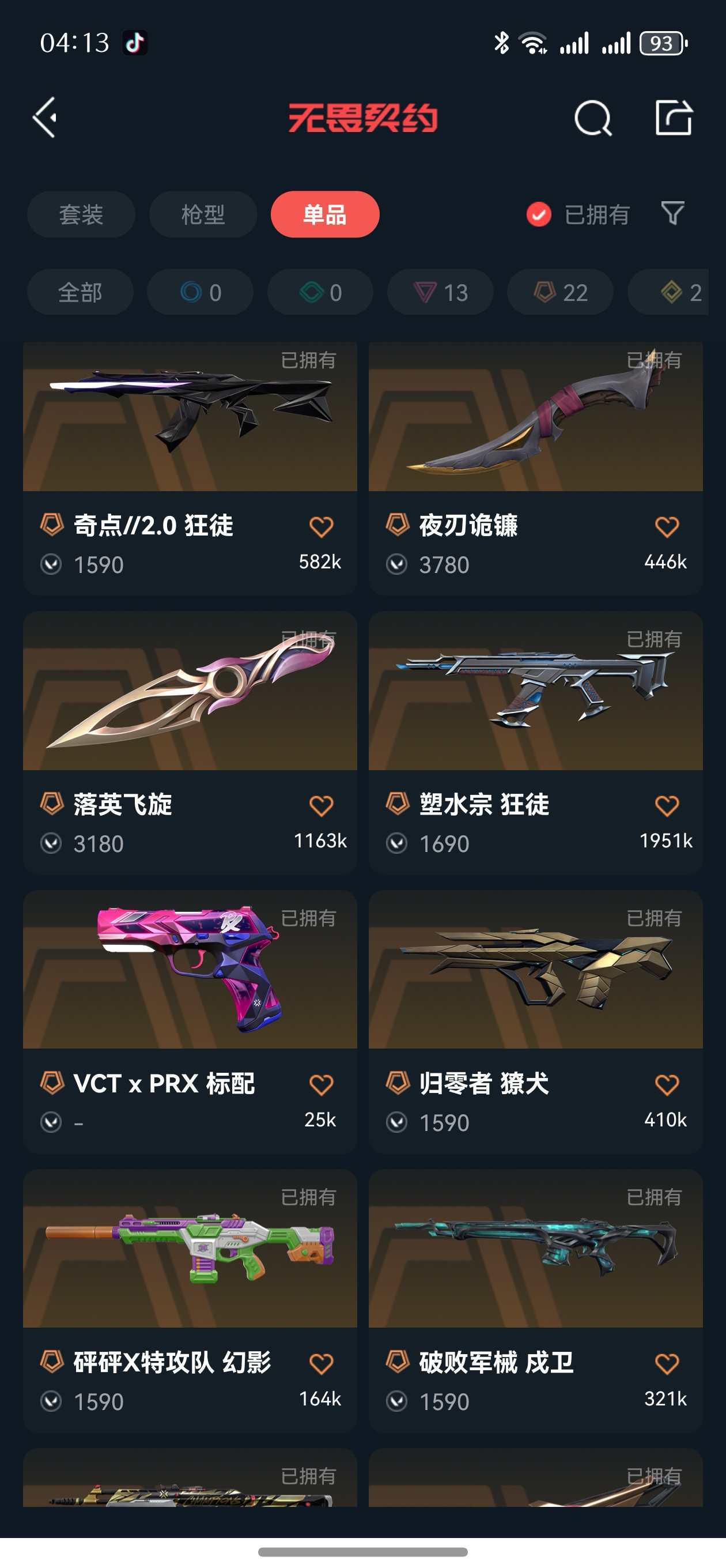726x1568 pixels.
Task: Filter by the tier chip showing 13
Action: point(441,293)
